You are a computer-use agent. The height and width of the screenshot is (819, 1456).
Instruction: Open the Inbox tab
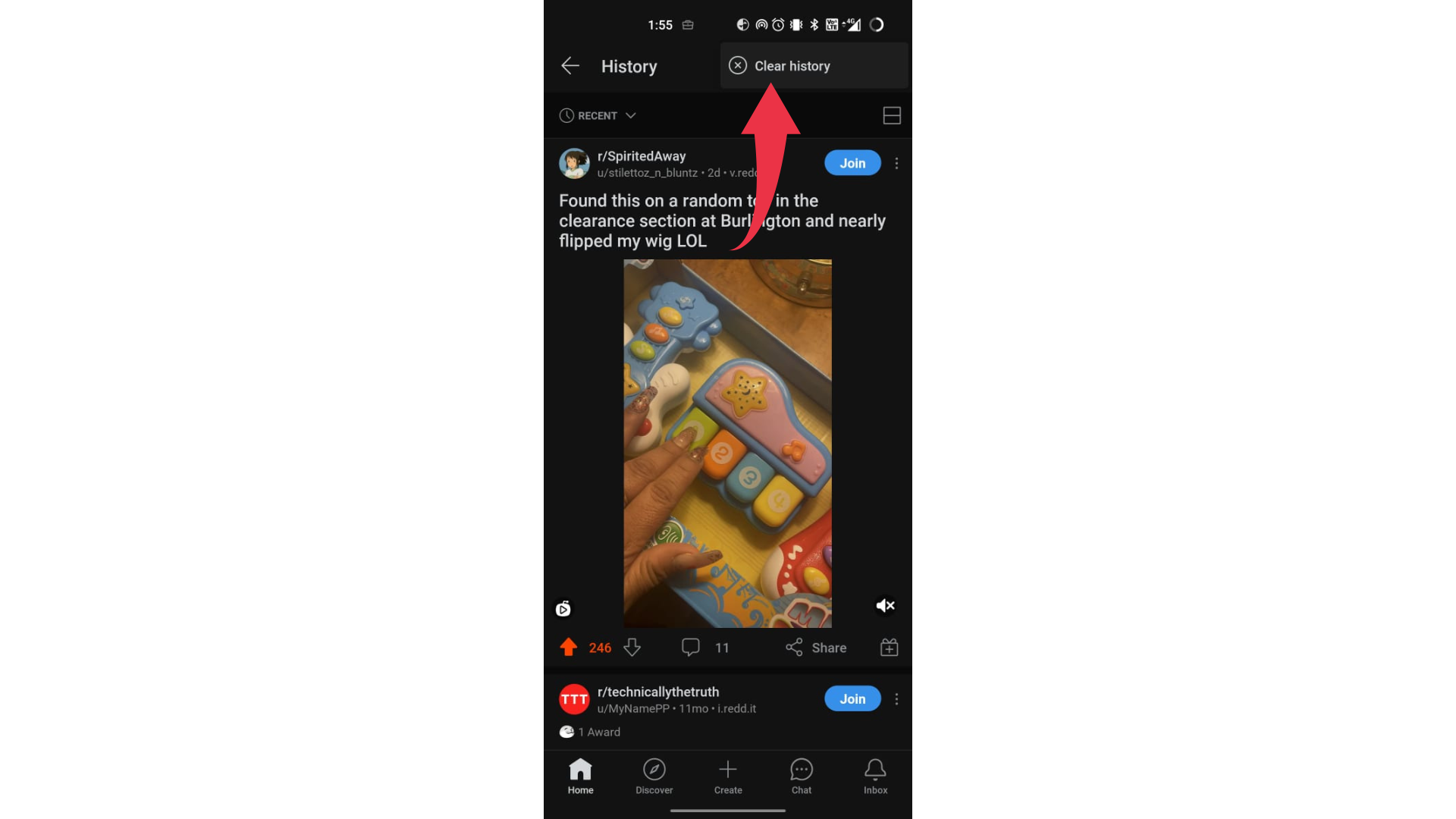(x=874, y=776)
